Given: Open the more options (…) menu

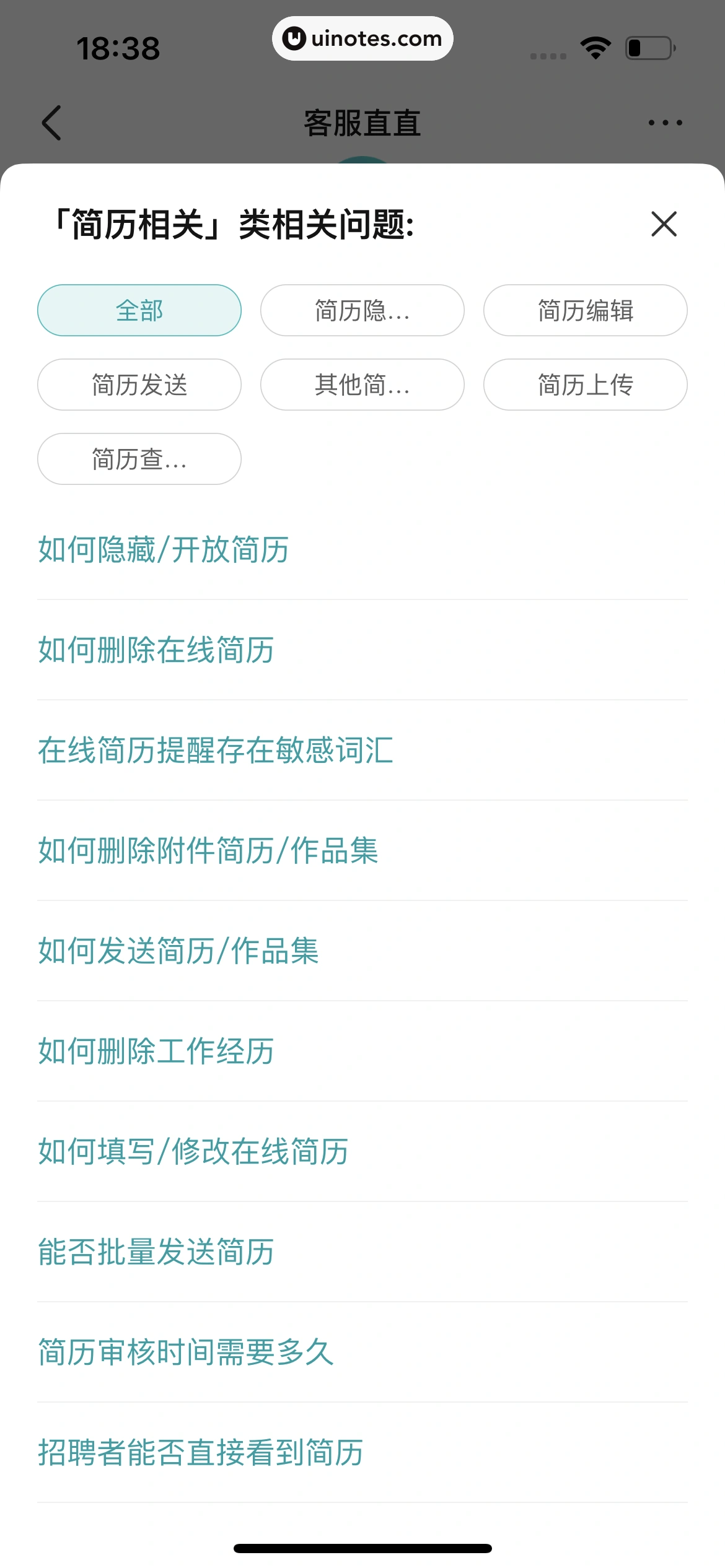Looking at the screenshot, I should (662, 122).
